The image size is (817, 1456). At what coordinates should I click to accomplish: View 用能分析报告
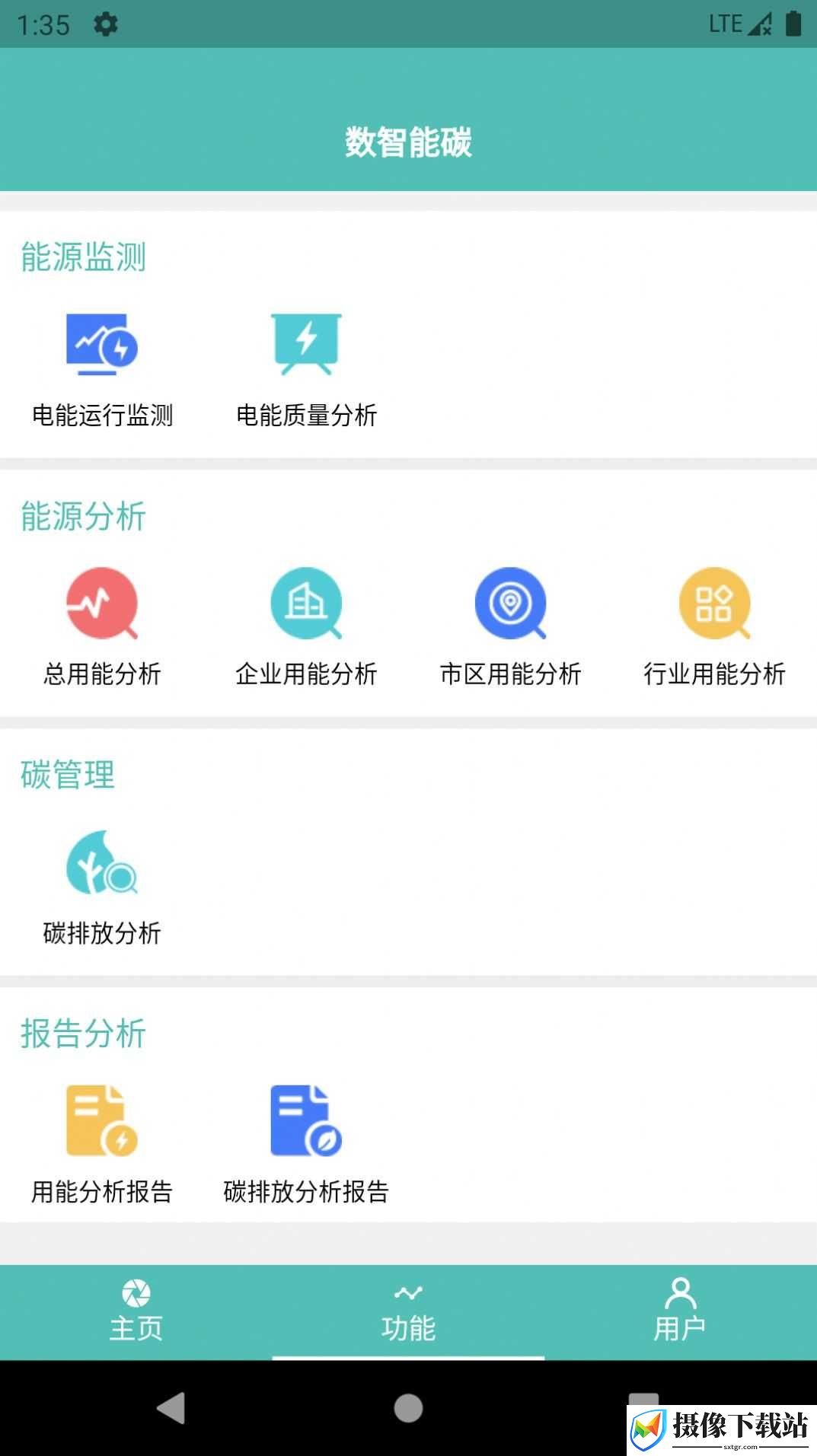[x=102, y=1145]
